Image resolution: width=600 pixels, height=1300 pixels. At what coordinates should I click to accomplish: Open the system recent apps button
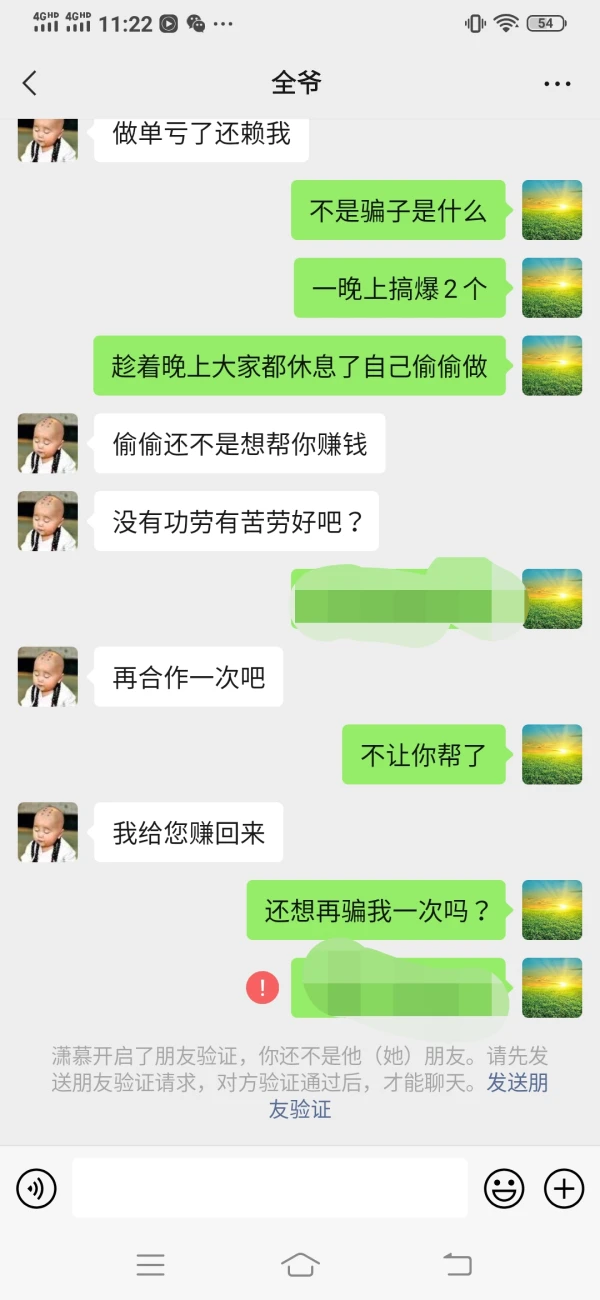[x=150, y=1264]
